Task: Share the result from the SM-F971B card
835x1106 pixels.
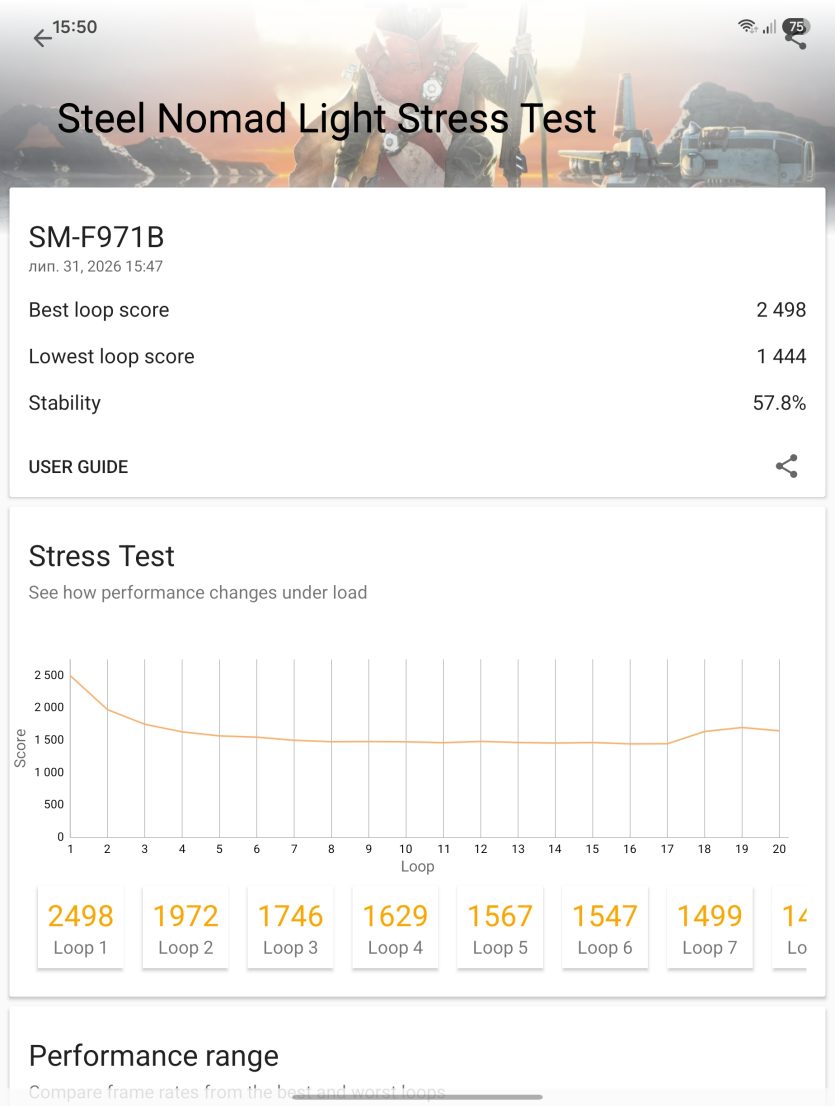Action: pos(786,466)
